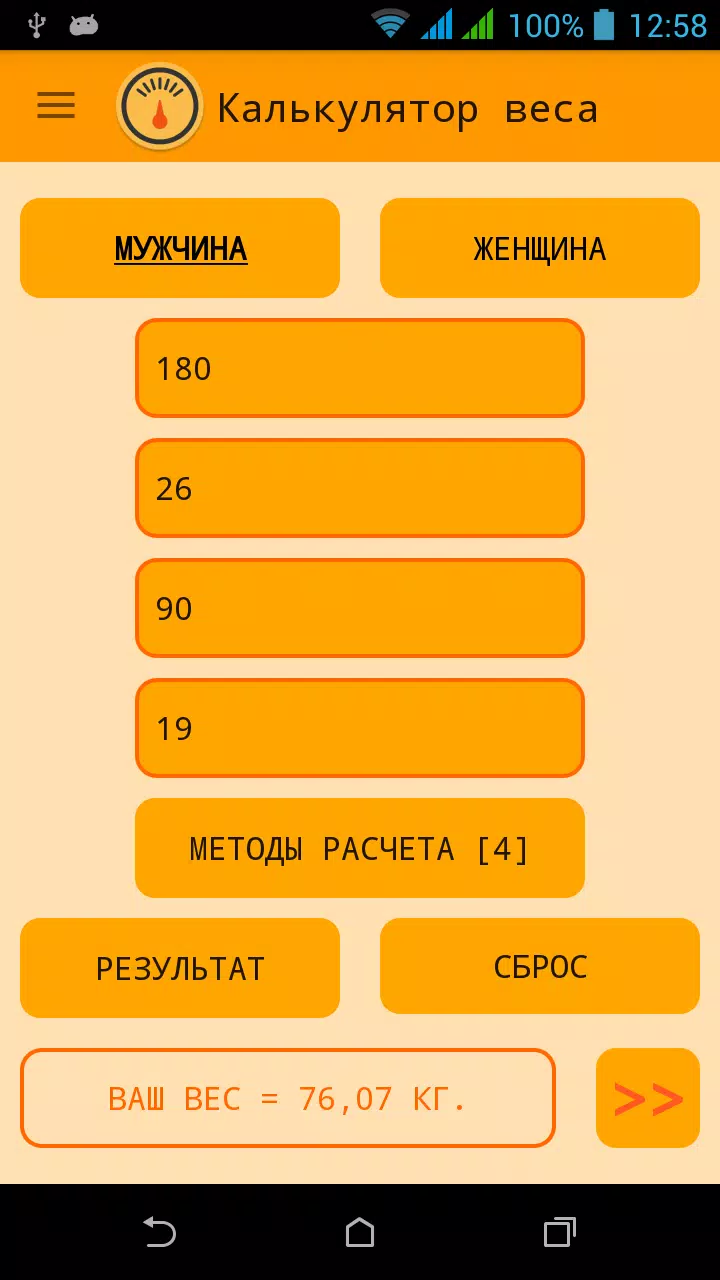720x1280 pixels.
Task: Edit the field showing 19
Action: [x=360, y=728]
